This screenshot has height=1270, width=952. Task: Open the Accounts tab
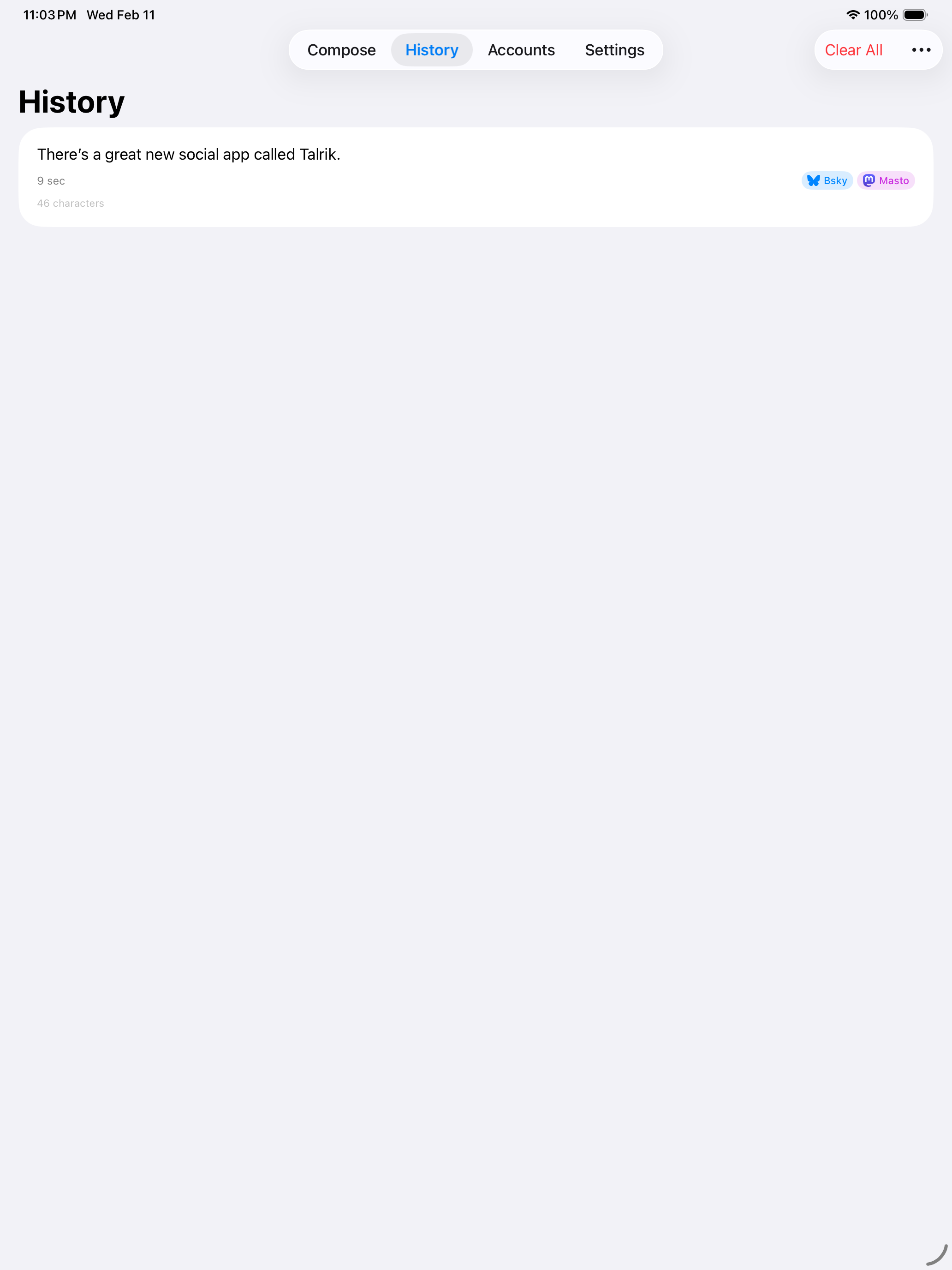(x=521, y=50)
